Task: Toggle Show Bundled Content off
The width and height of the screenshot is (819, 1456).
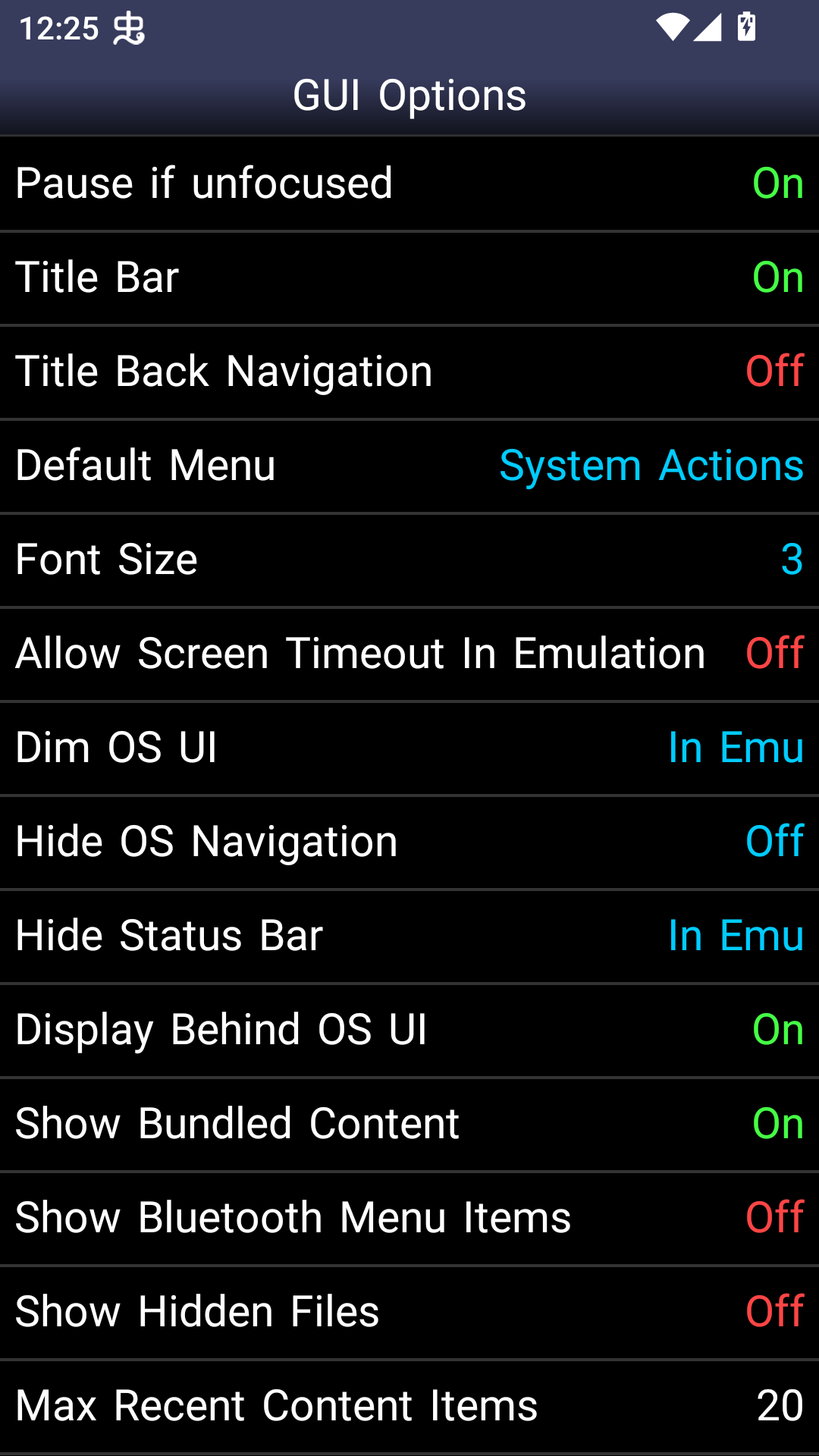Action: click(409, 1124)
